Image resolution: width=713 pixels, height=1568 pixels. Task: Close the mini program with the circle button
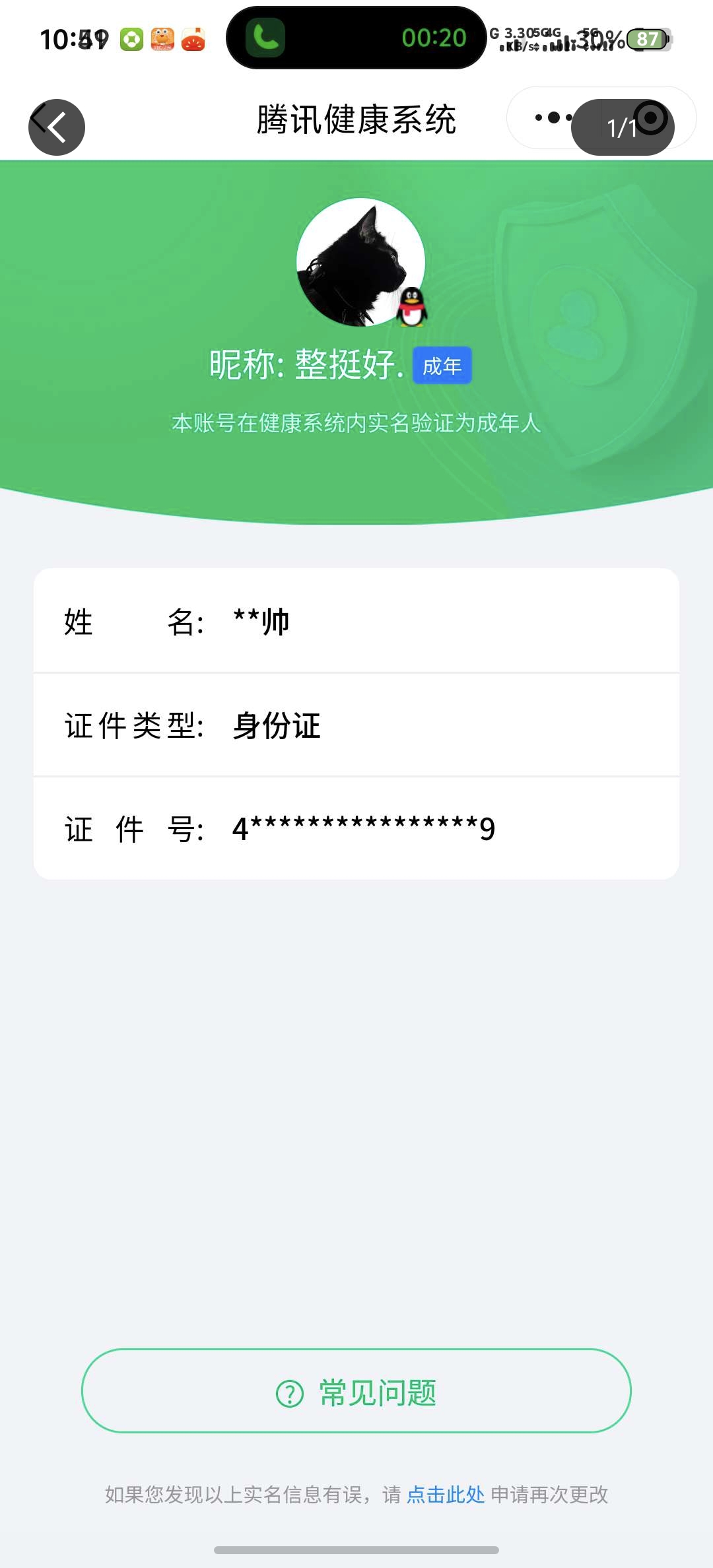point(651,118)
